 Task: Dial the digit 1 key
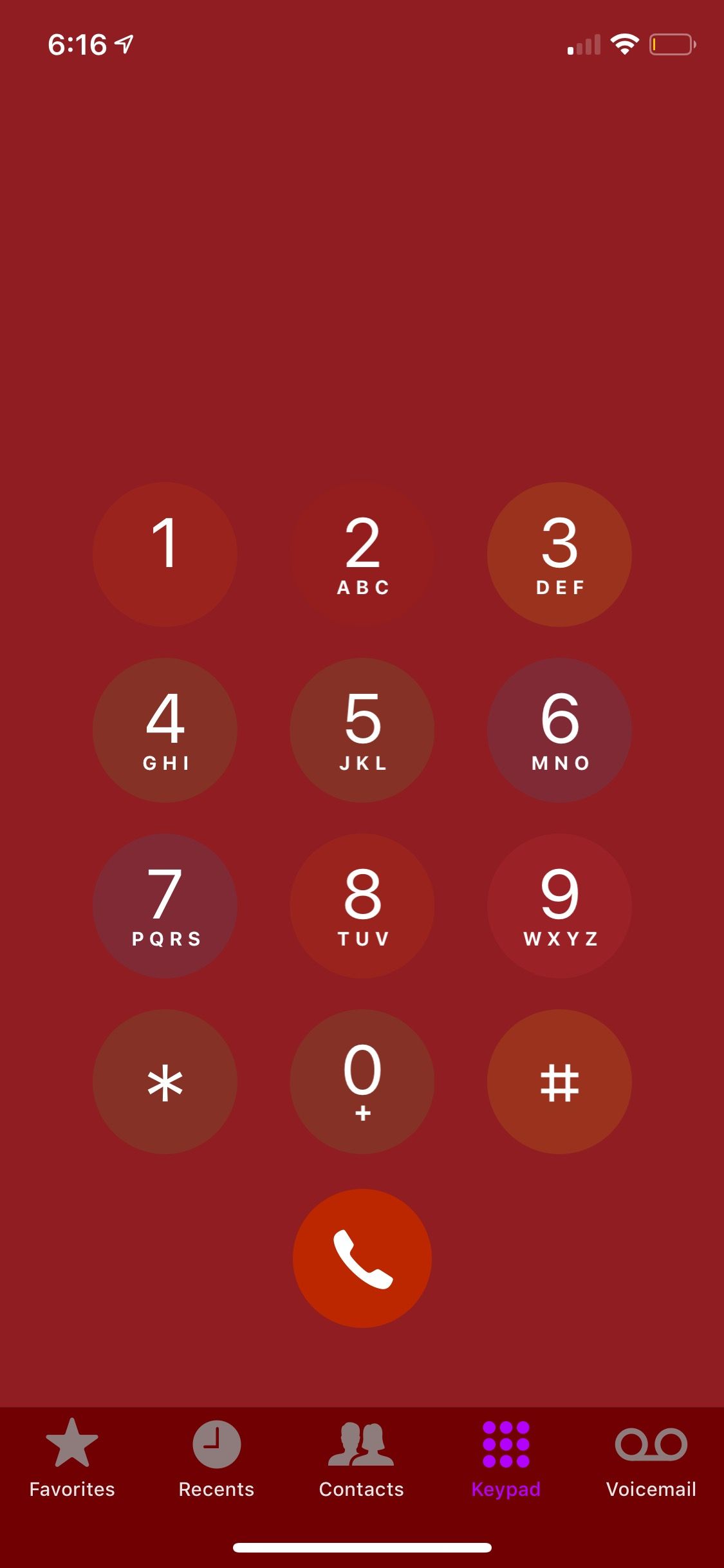[x=165, y=554]
